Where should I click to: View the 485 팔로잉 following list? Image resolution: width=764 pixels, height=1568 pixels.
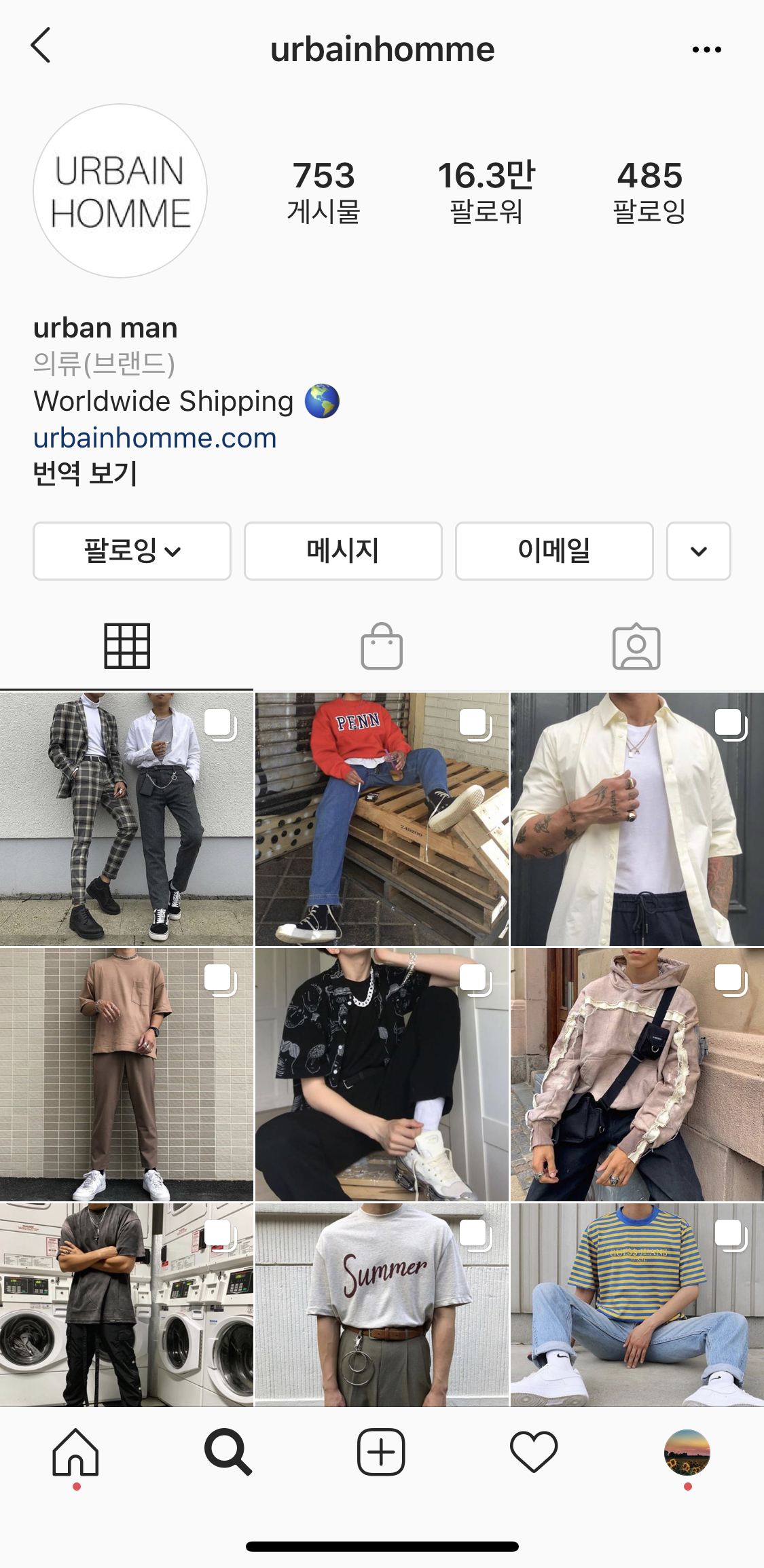(649, 192)
